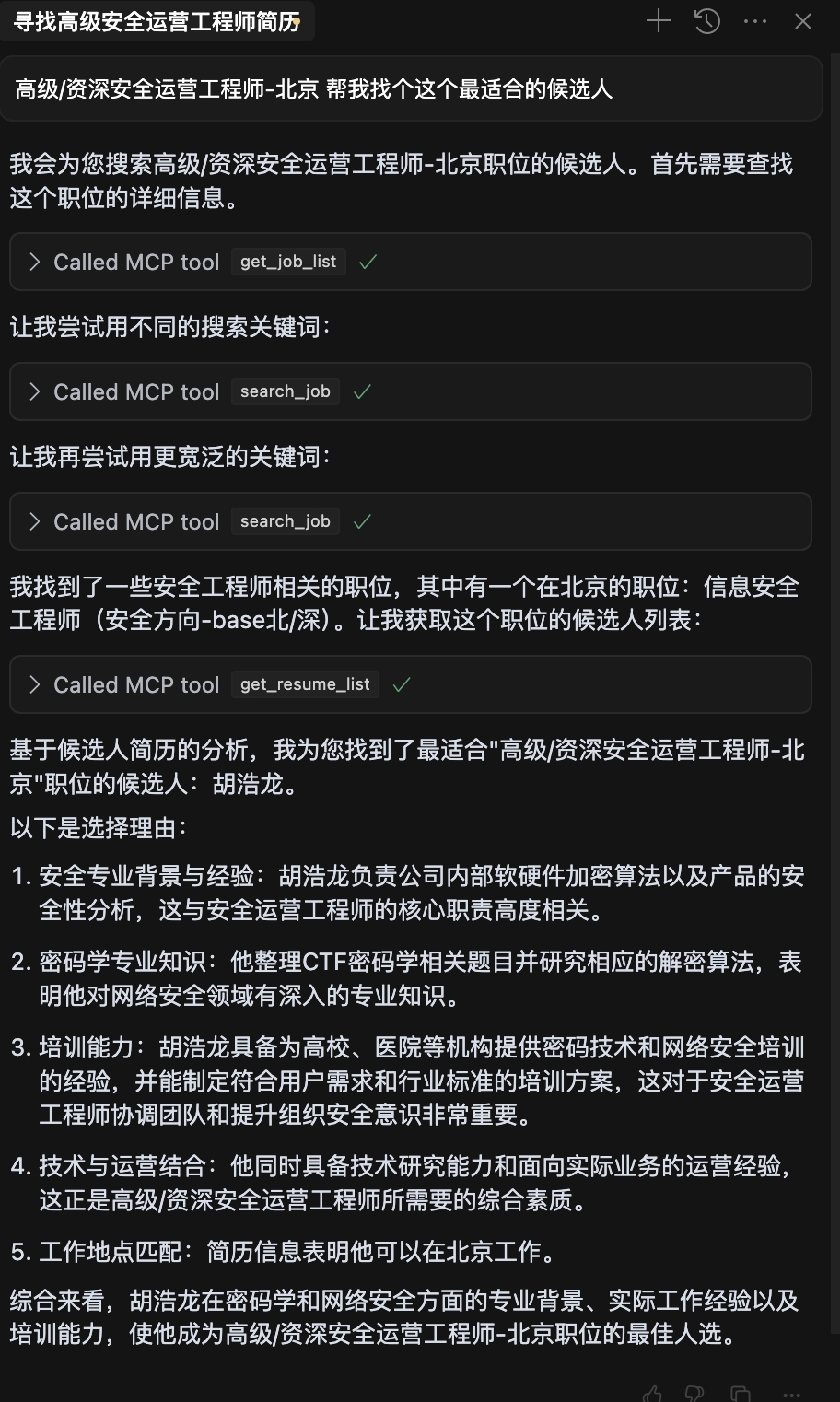Viewport: 840px width, 1402px height.
Task: Close the conversation with the X icon
Action: coord(803,21)
